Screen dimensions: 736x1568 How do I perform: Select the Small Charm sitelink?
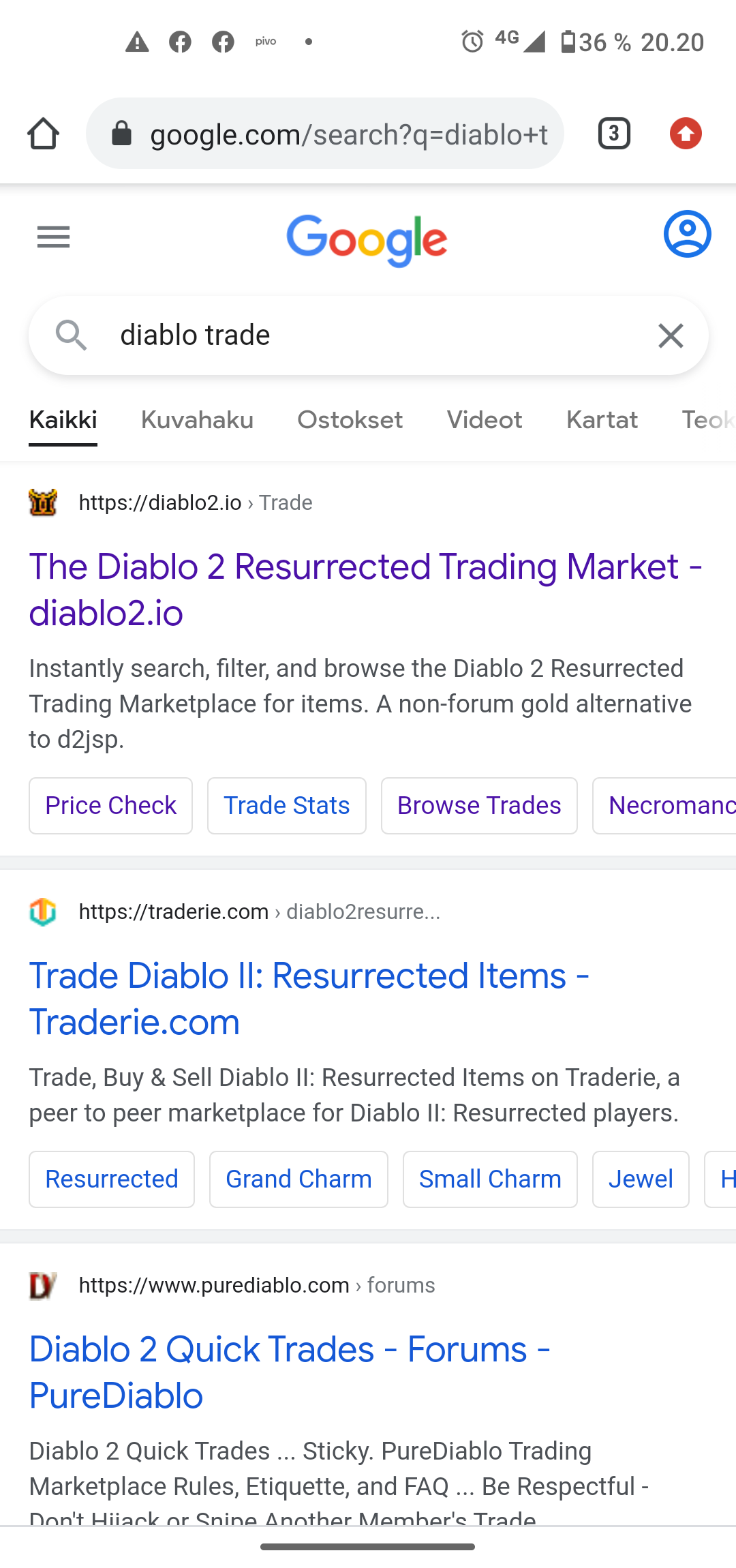[490, 1179]
